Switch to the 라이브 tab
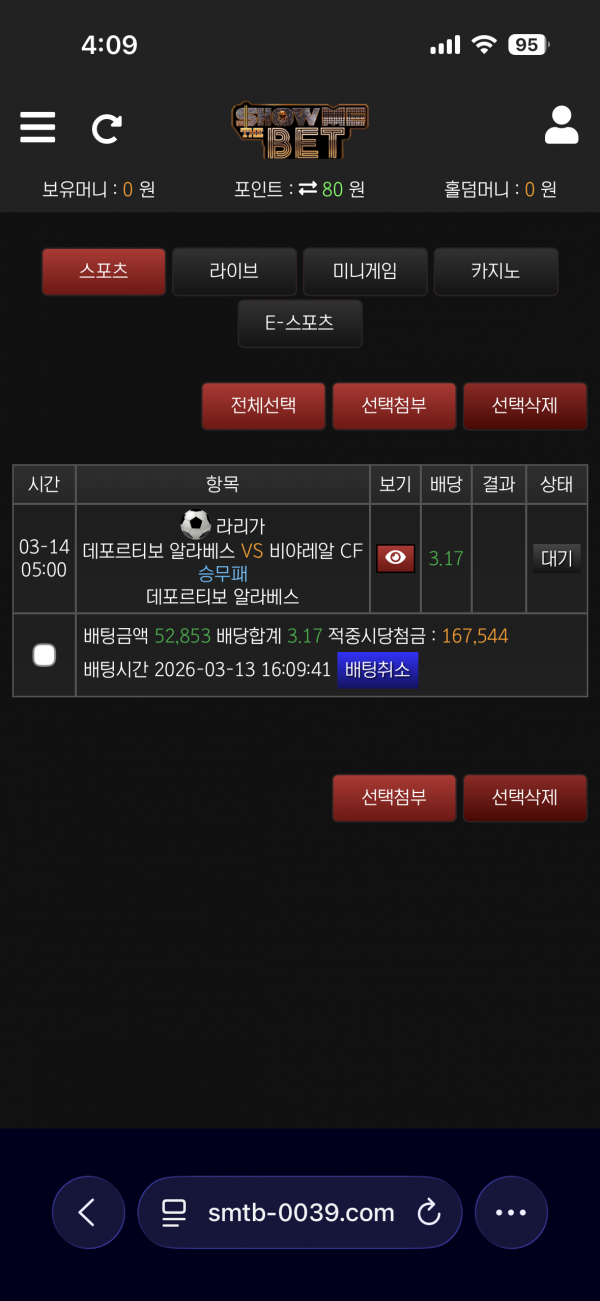The image size is (600, 1301). (234, 271)
